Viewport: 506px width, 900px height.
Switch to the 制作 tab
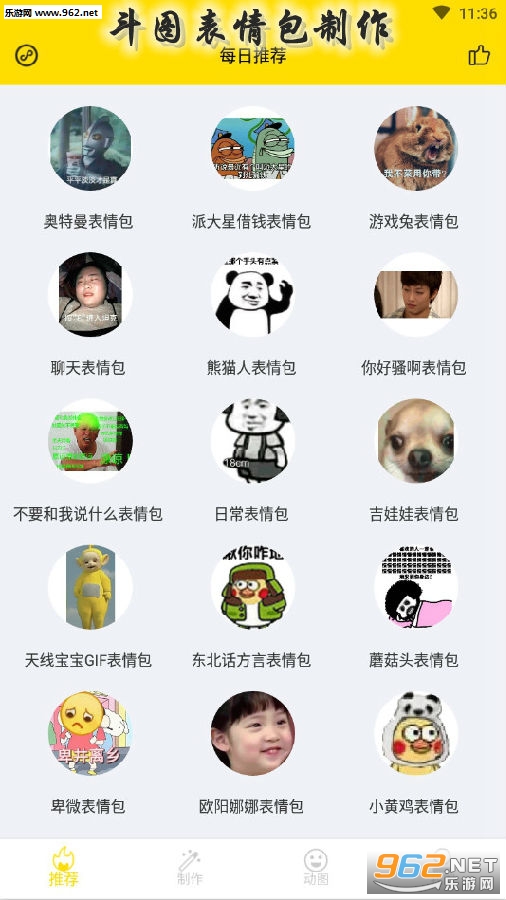coord(189,868)
